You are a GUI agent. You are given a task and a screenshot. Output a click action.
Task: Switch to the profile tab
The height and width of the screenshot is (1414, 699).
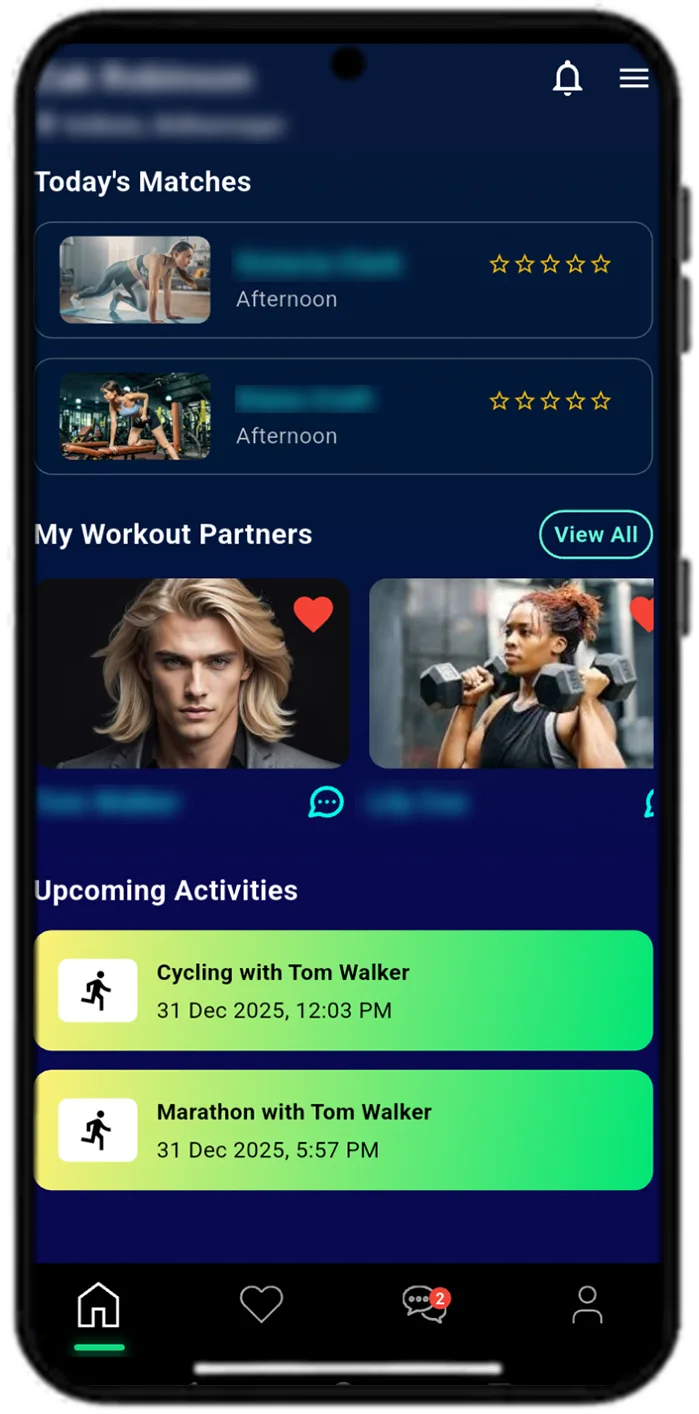587,1304
